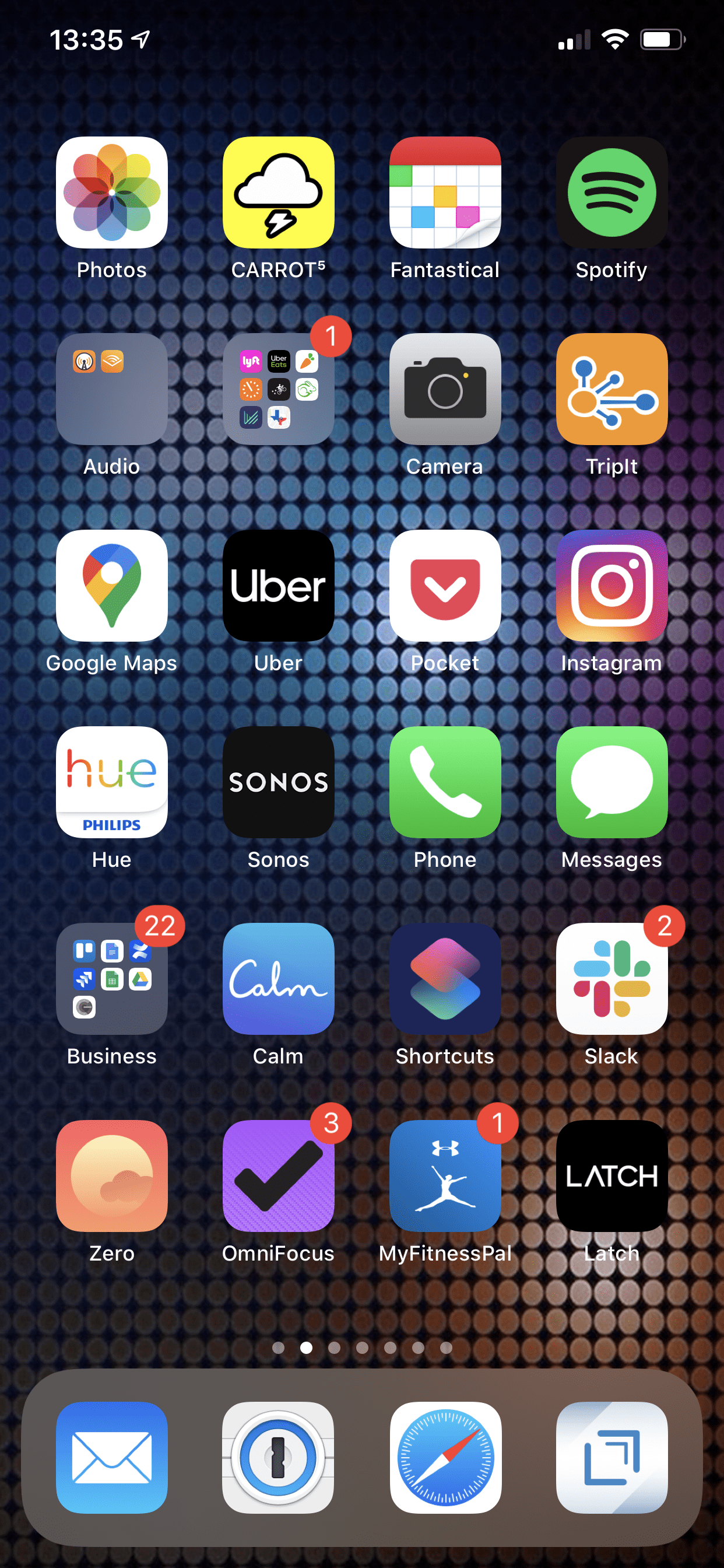The width and height of the screenshot is (724, 1568).
Task: Open the Photos app
Action: point(112,192)
